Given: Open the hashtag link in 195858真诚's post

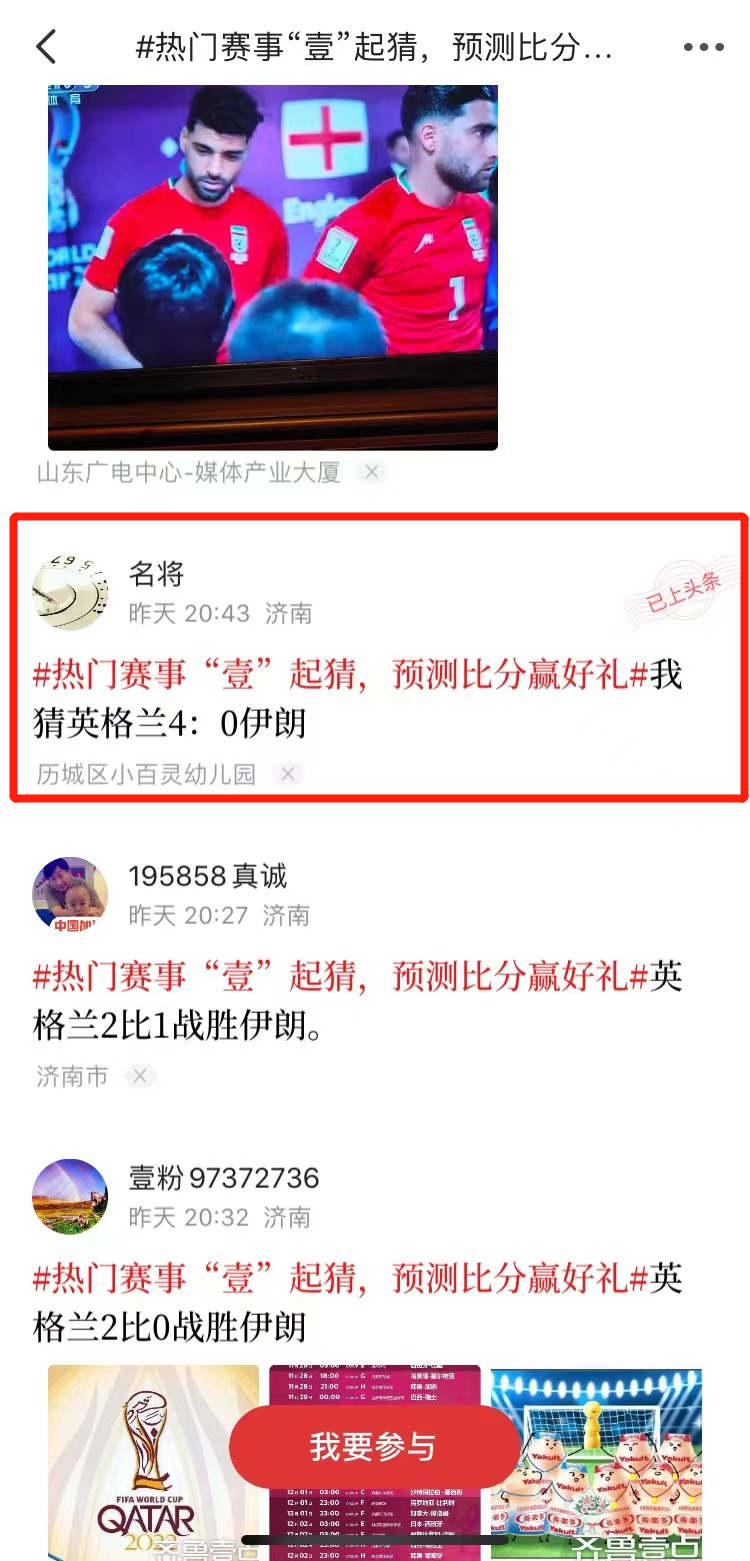Looking at the screenshot, I should tap(340, 976).
